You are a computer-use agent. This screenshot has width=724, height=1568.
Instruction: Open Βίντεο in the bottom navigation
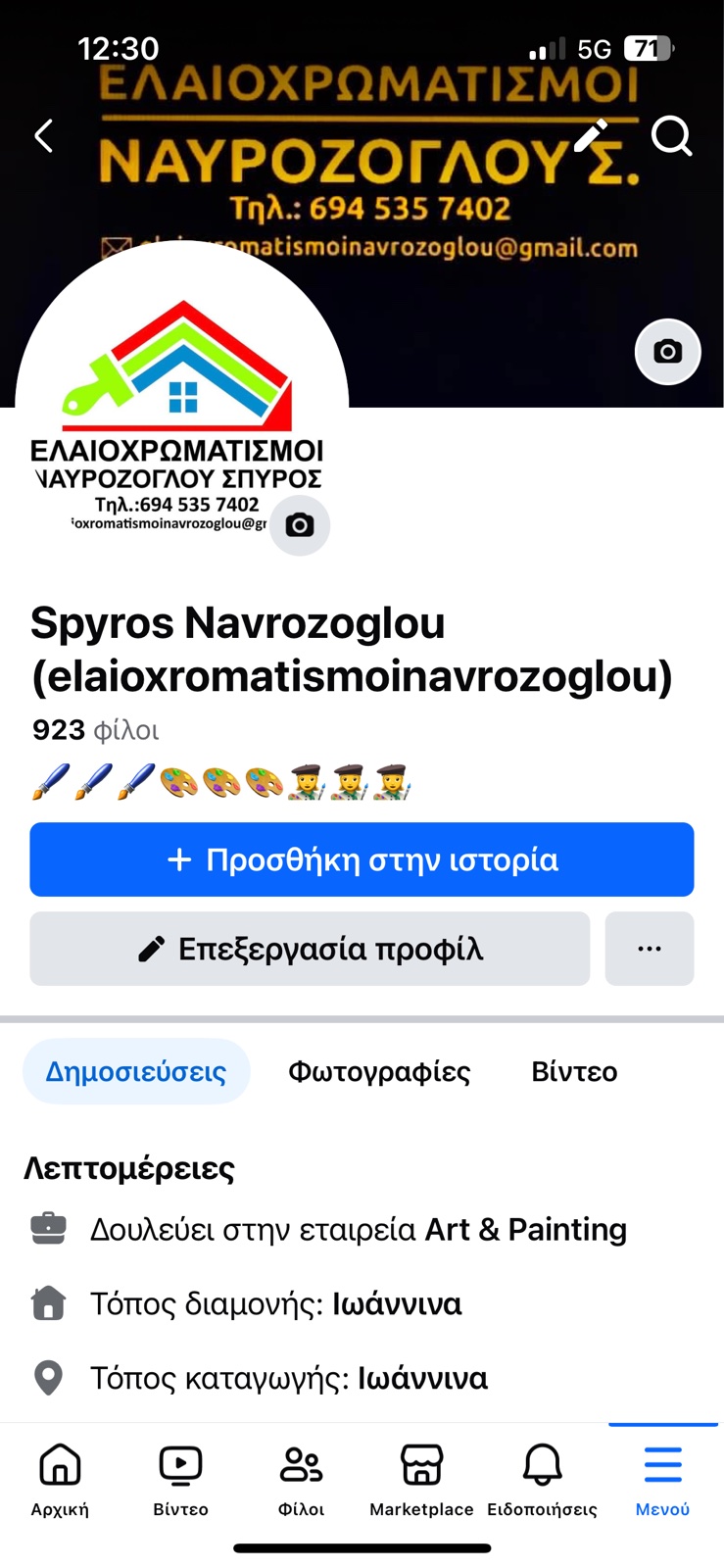pyautogui.click(x=180, y=1481)
